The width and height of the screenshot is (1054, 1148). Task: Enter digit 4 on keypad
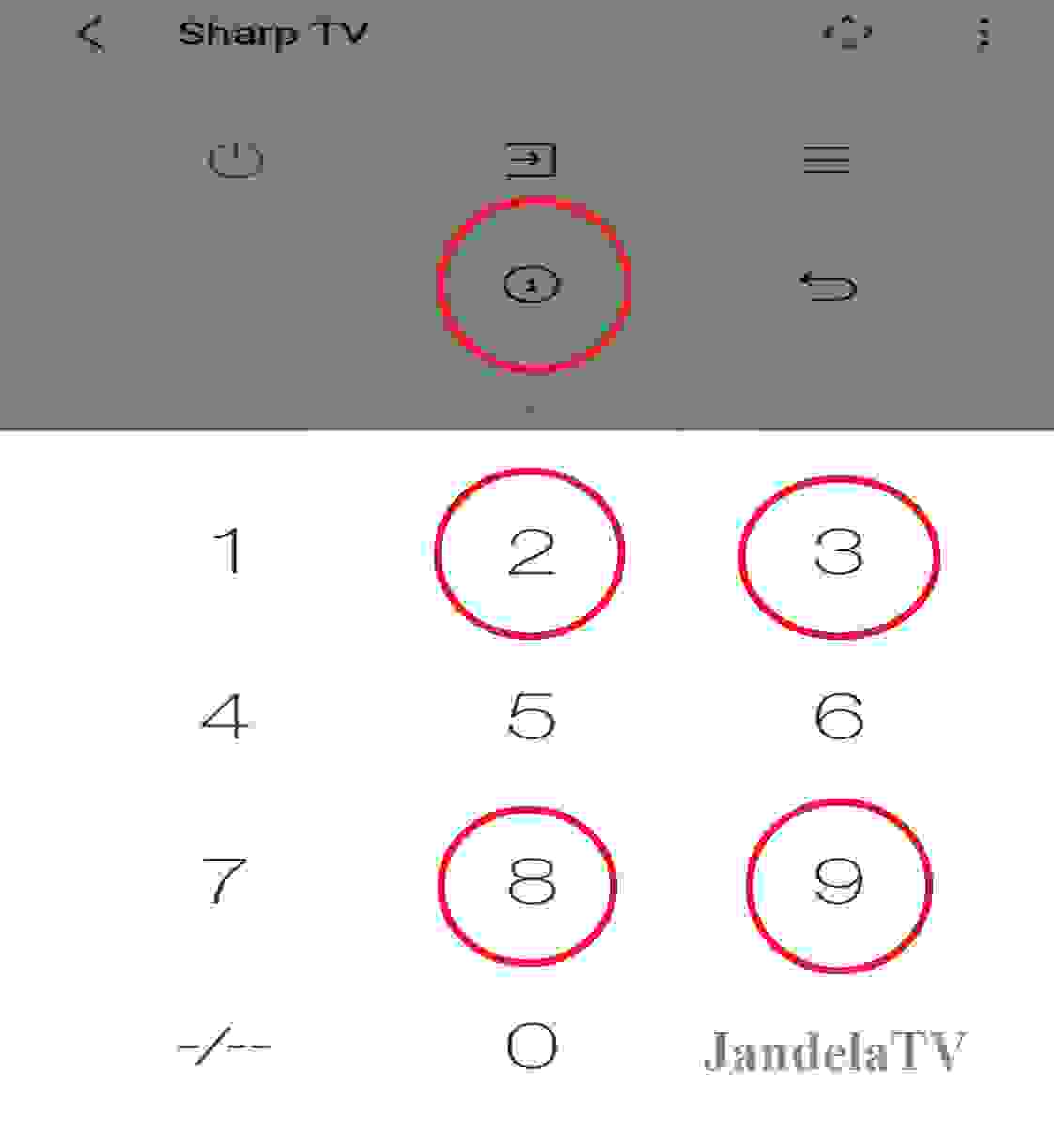point(225,717)
